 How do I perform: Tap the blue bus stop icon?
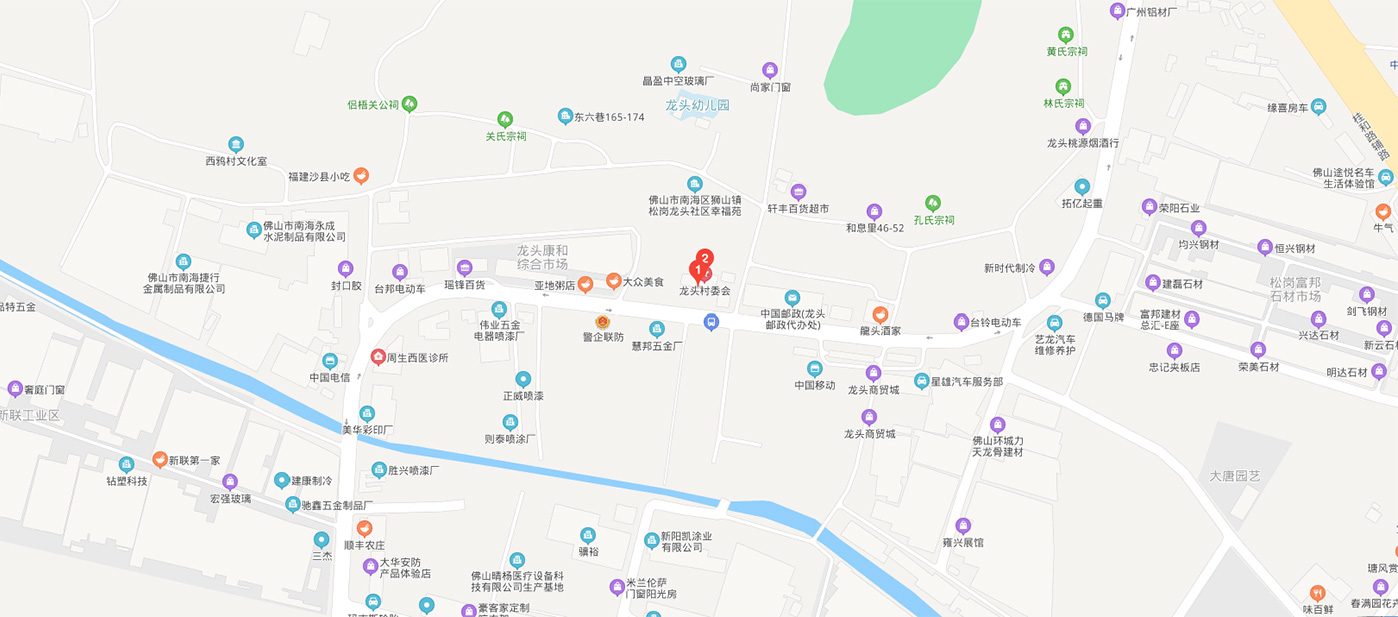(x=711, y=321)
